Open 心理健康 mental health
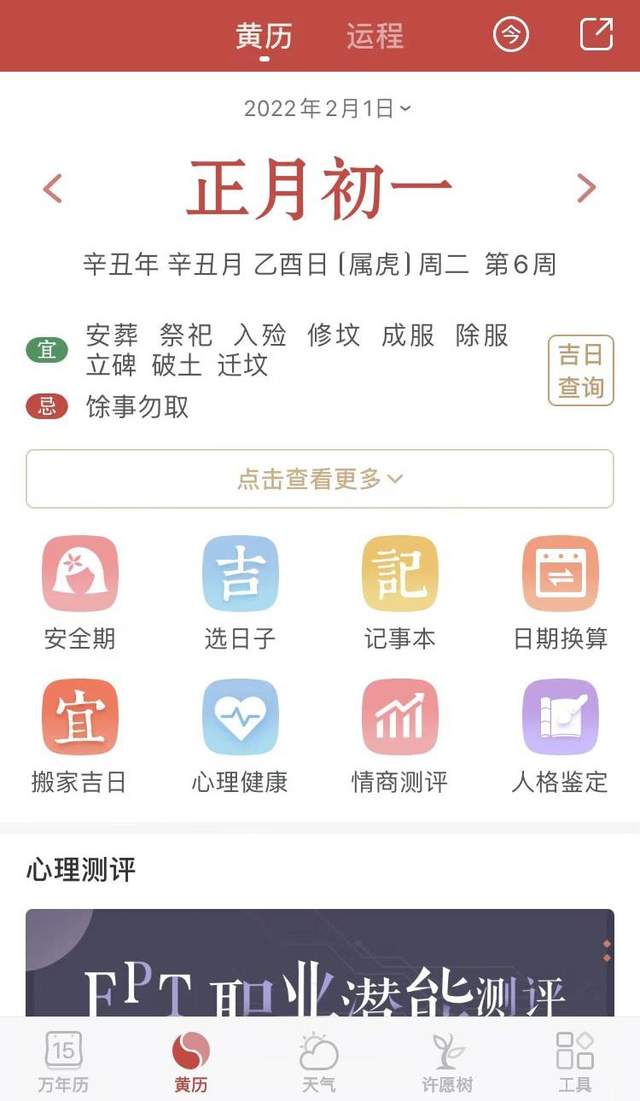This screenshot has width=640, height=1101. (x=240, y=737)
